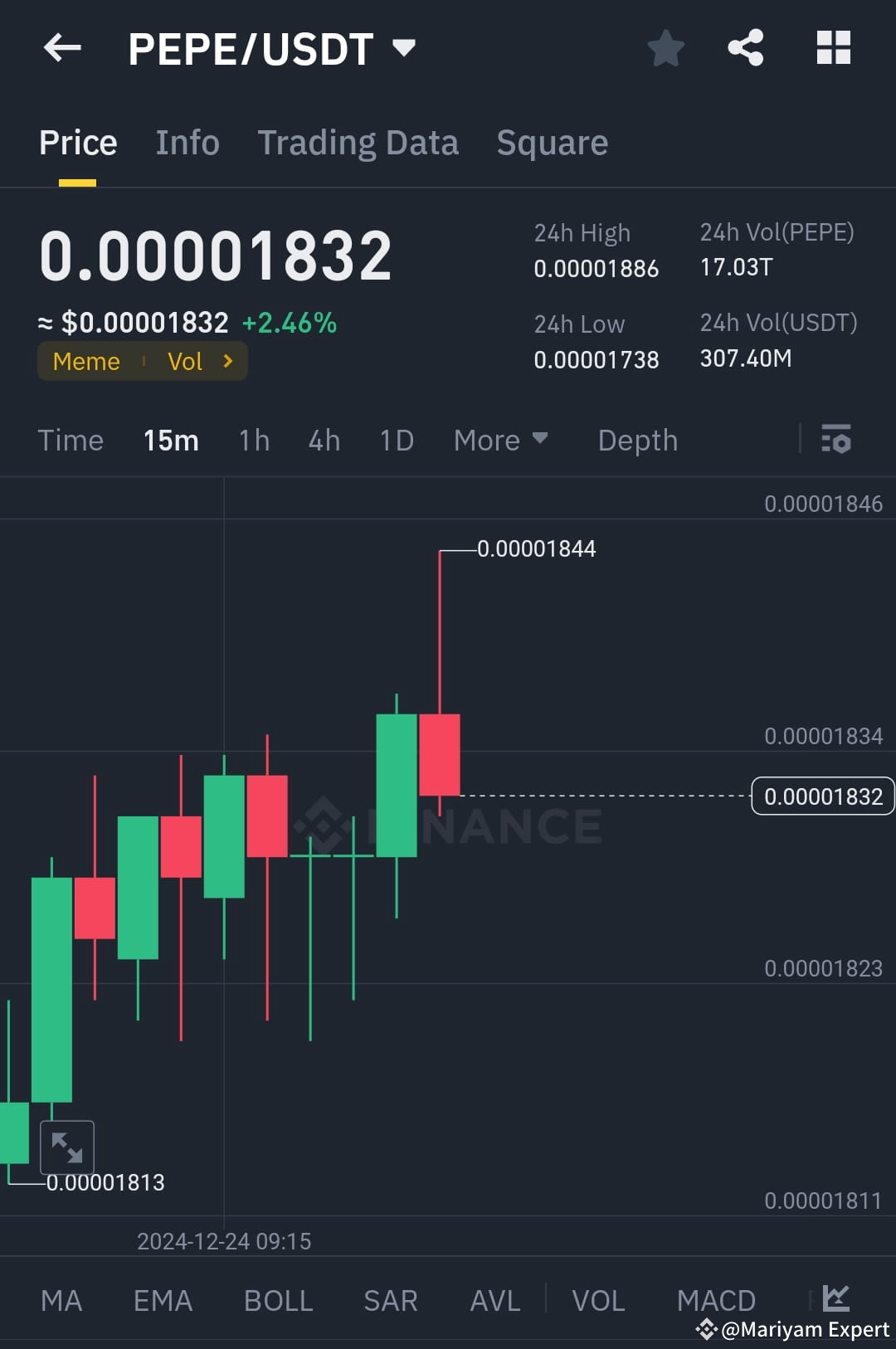
Task: Toggle the VOL indicator on the chart
Action: (599, 1301)
